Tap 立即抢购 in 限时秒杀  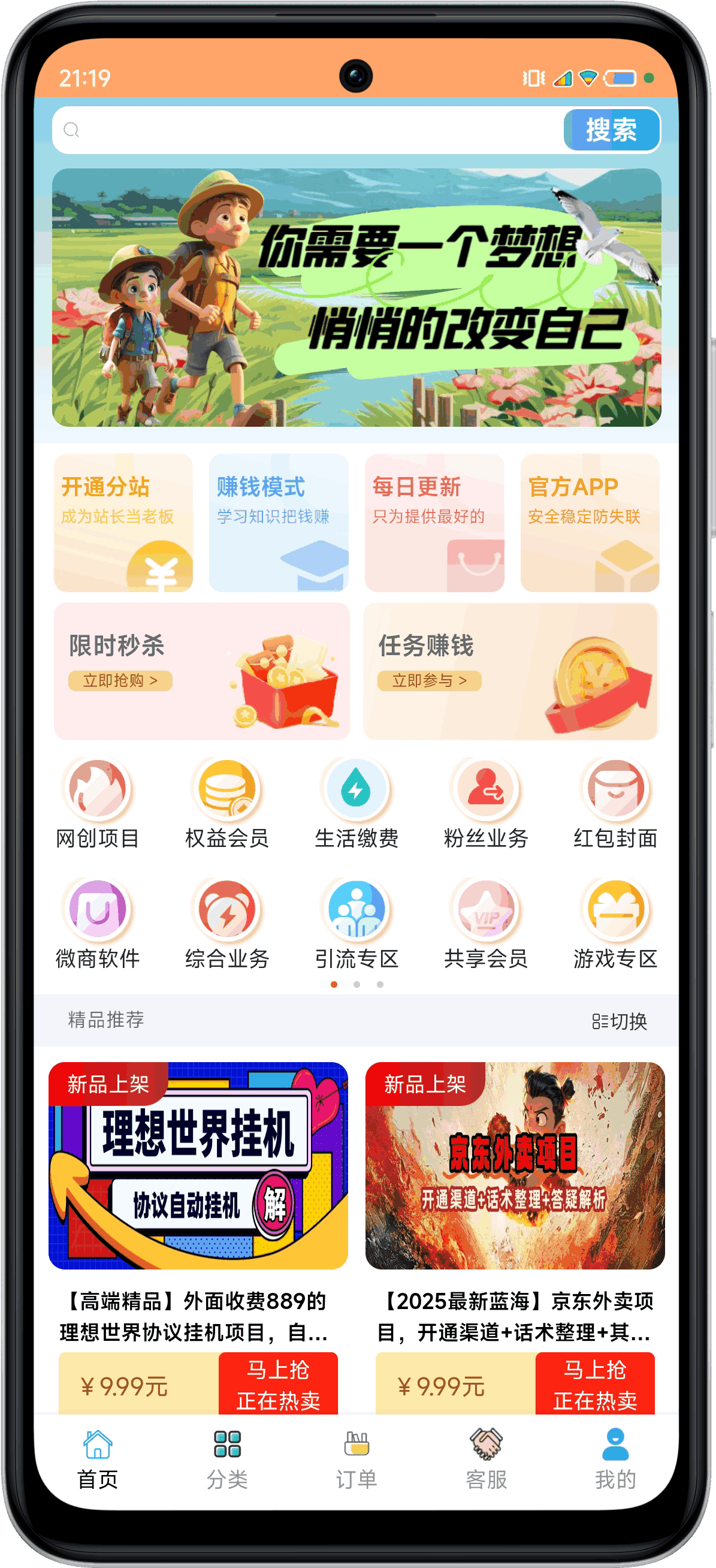(x=120, y=680)
